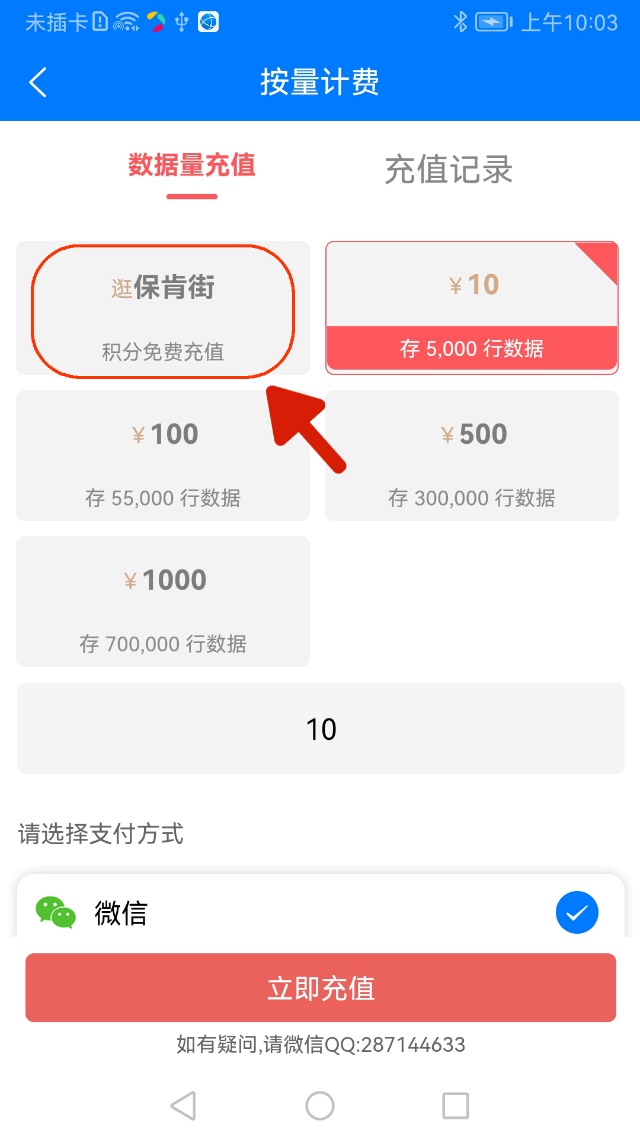Select the ¥1000 recharge package
Screen dimensions: 640x1139
click(163, 601)
